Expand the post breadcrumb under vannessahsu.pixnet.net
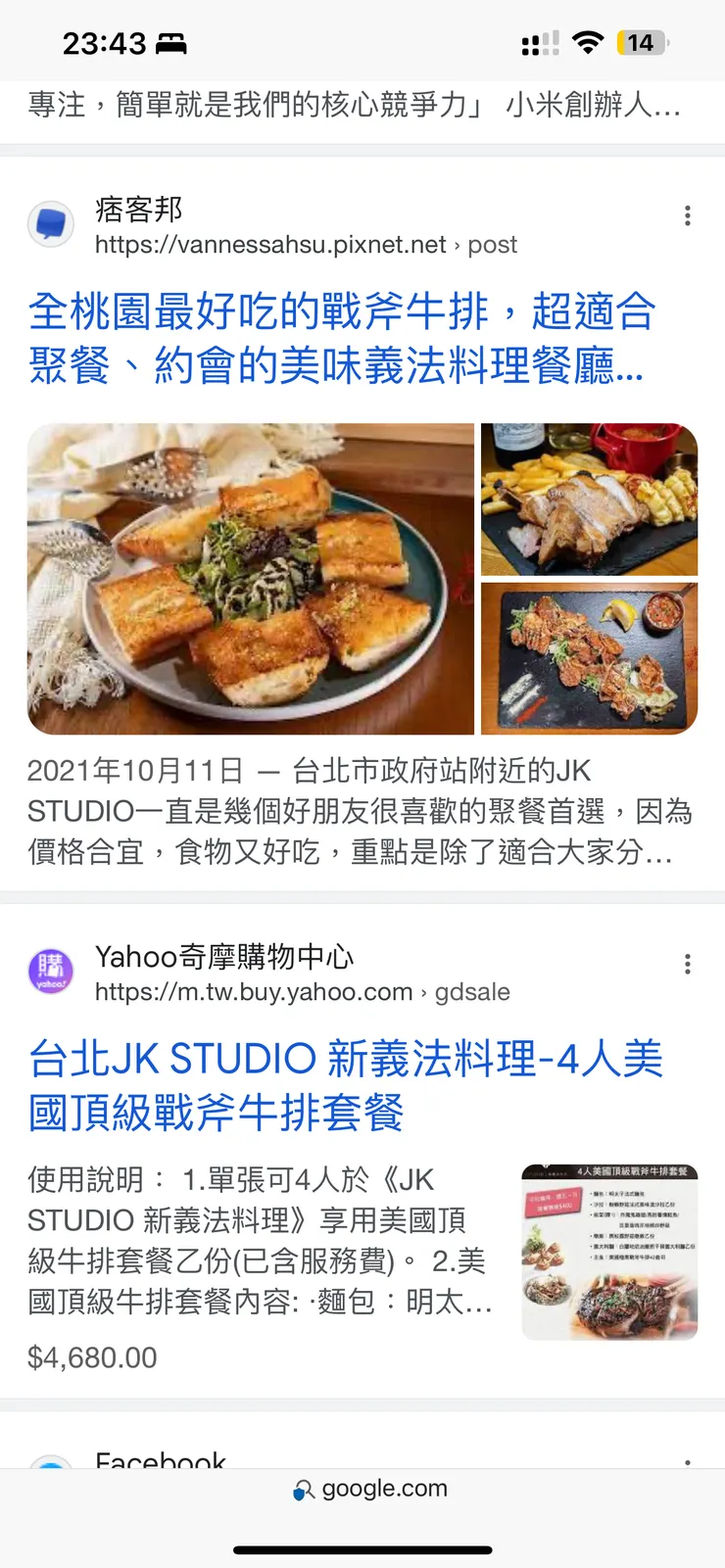Image resolution: width=725 pixels, height=1568 pixels. (x=495, y=245)
